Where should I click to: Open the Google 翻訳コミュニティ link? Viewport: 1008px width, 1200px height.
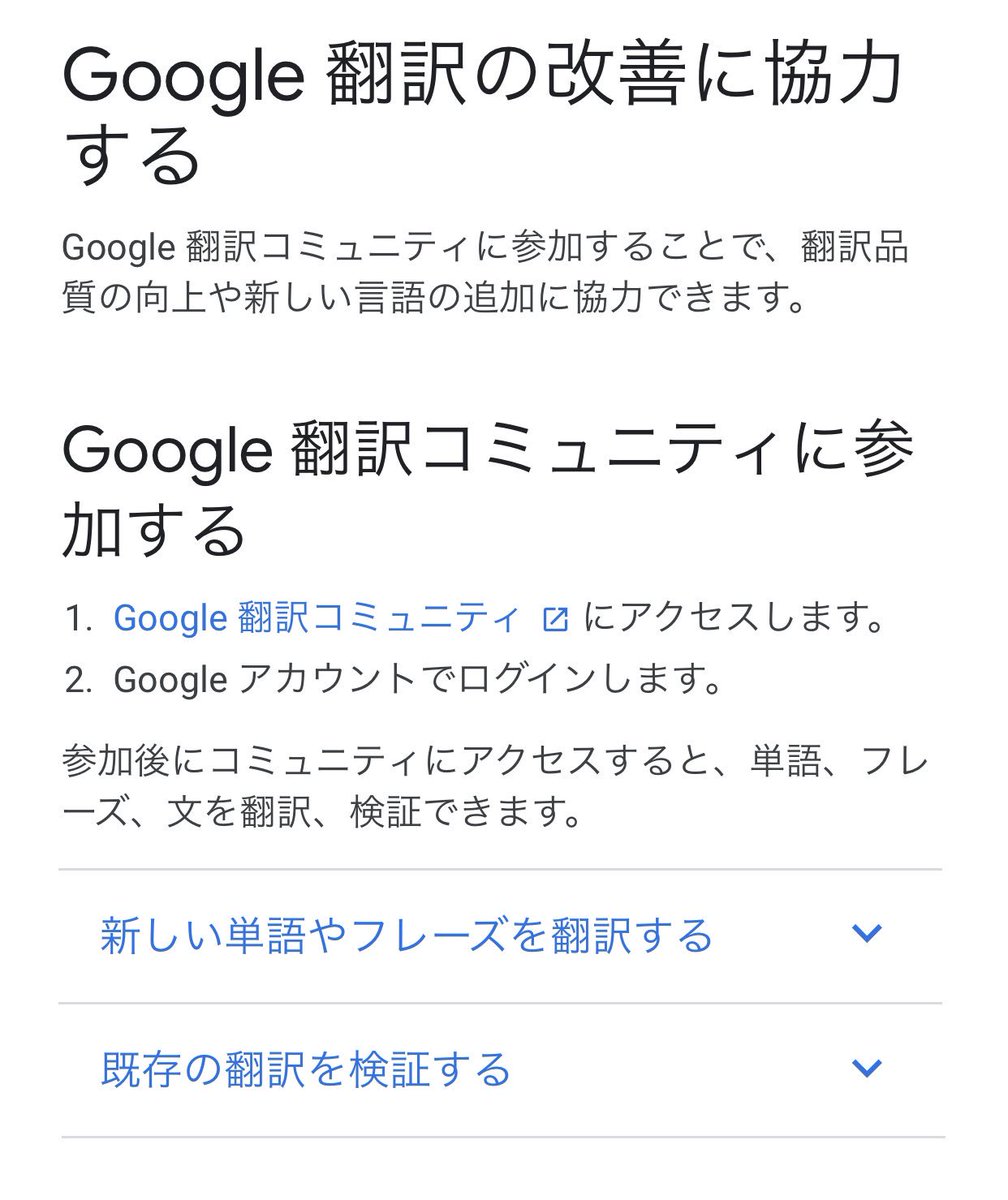[x=341, y=619]
